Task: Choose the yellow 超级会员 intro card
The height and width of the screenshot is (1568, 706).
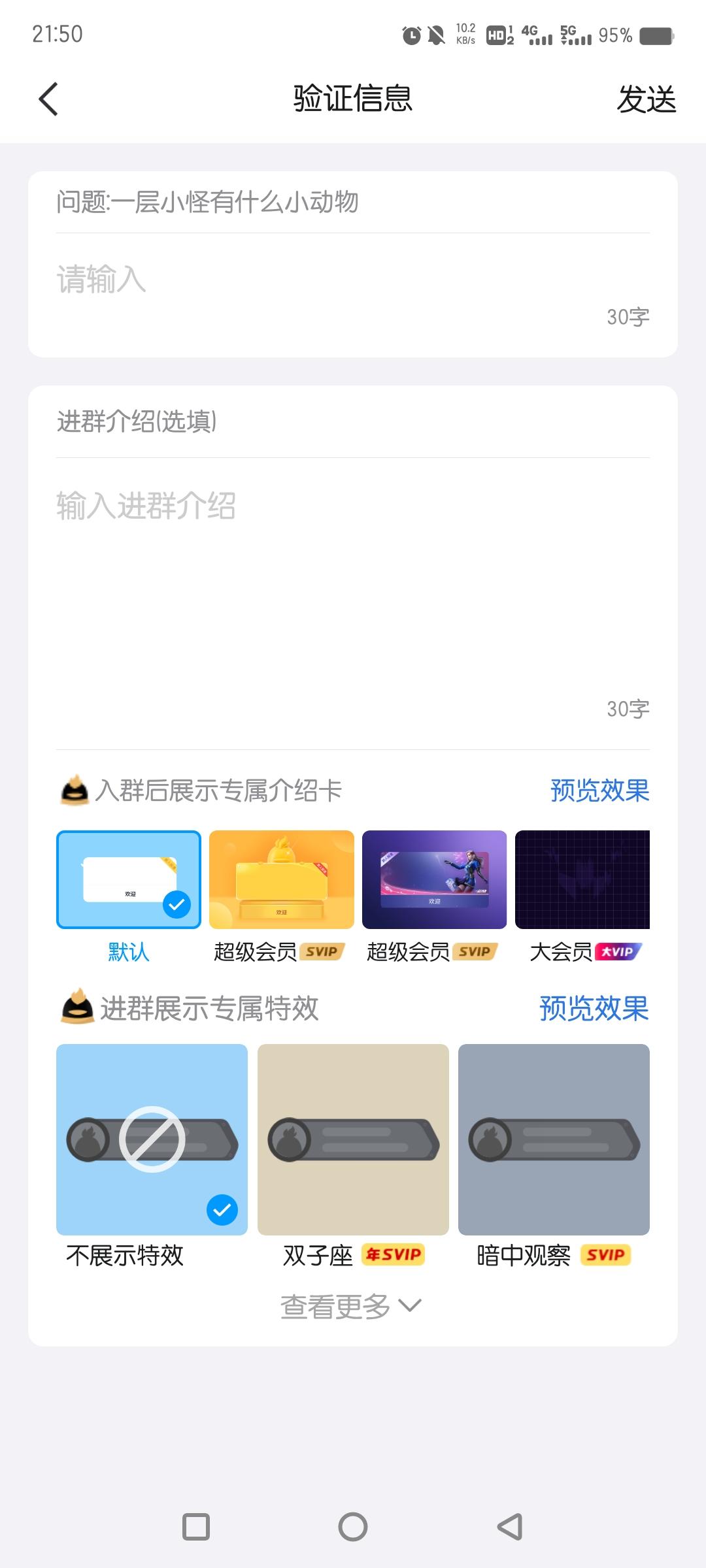Action: (282, 879)
